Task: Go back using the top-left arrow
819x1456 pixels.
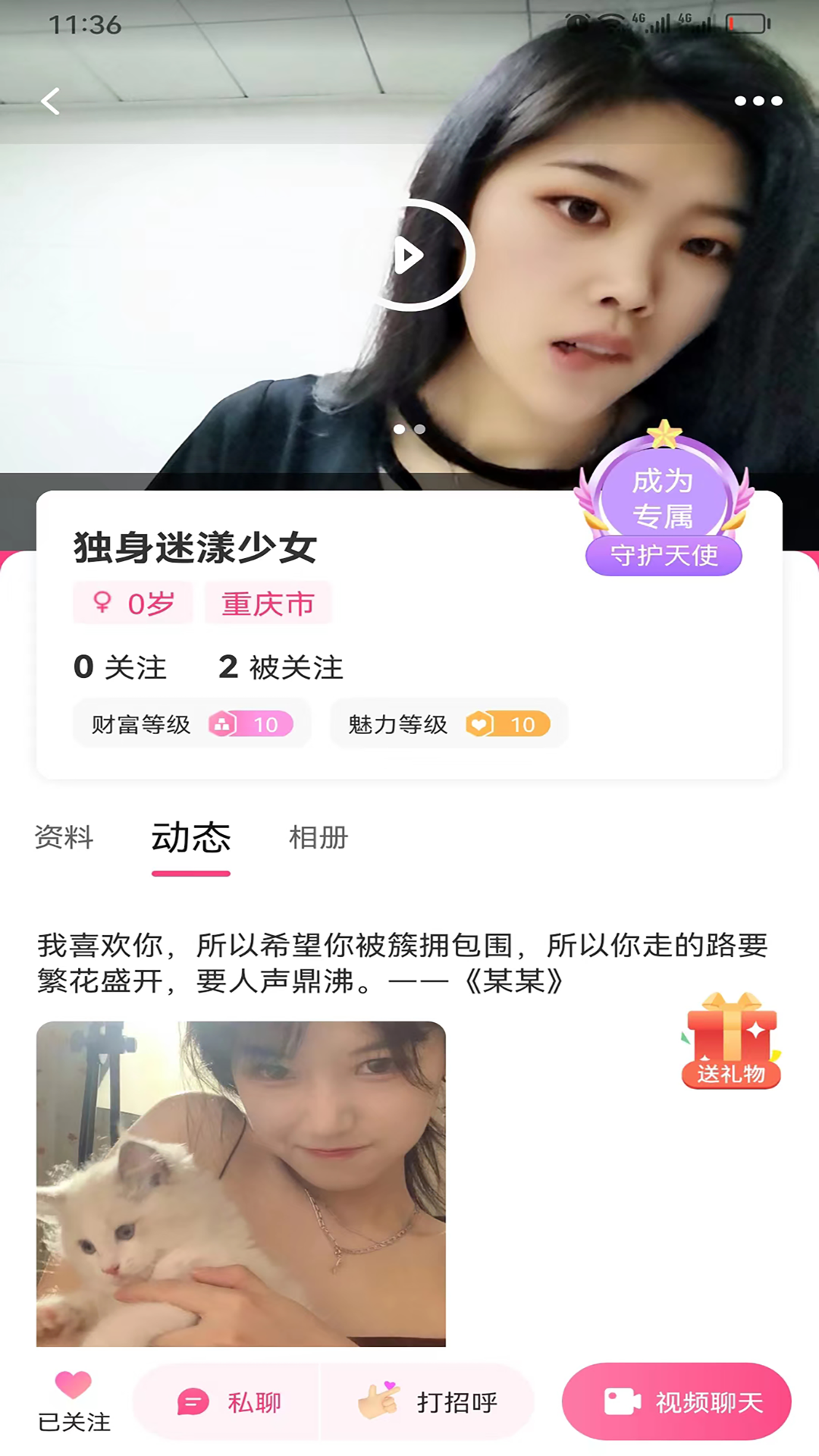Action: click(50, 101)
